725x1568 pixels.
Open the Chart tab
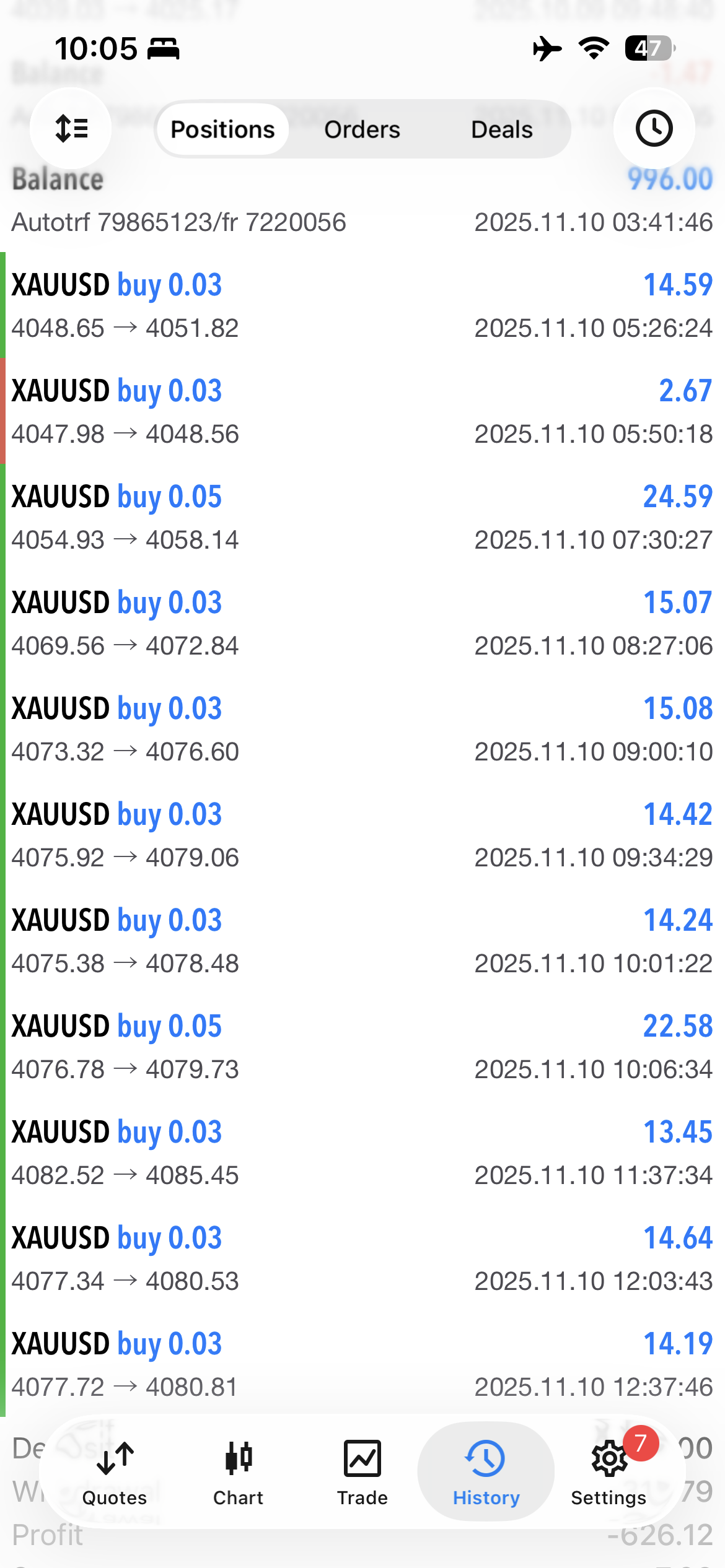(238, 1471)
